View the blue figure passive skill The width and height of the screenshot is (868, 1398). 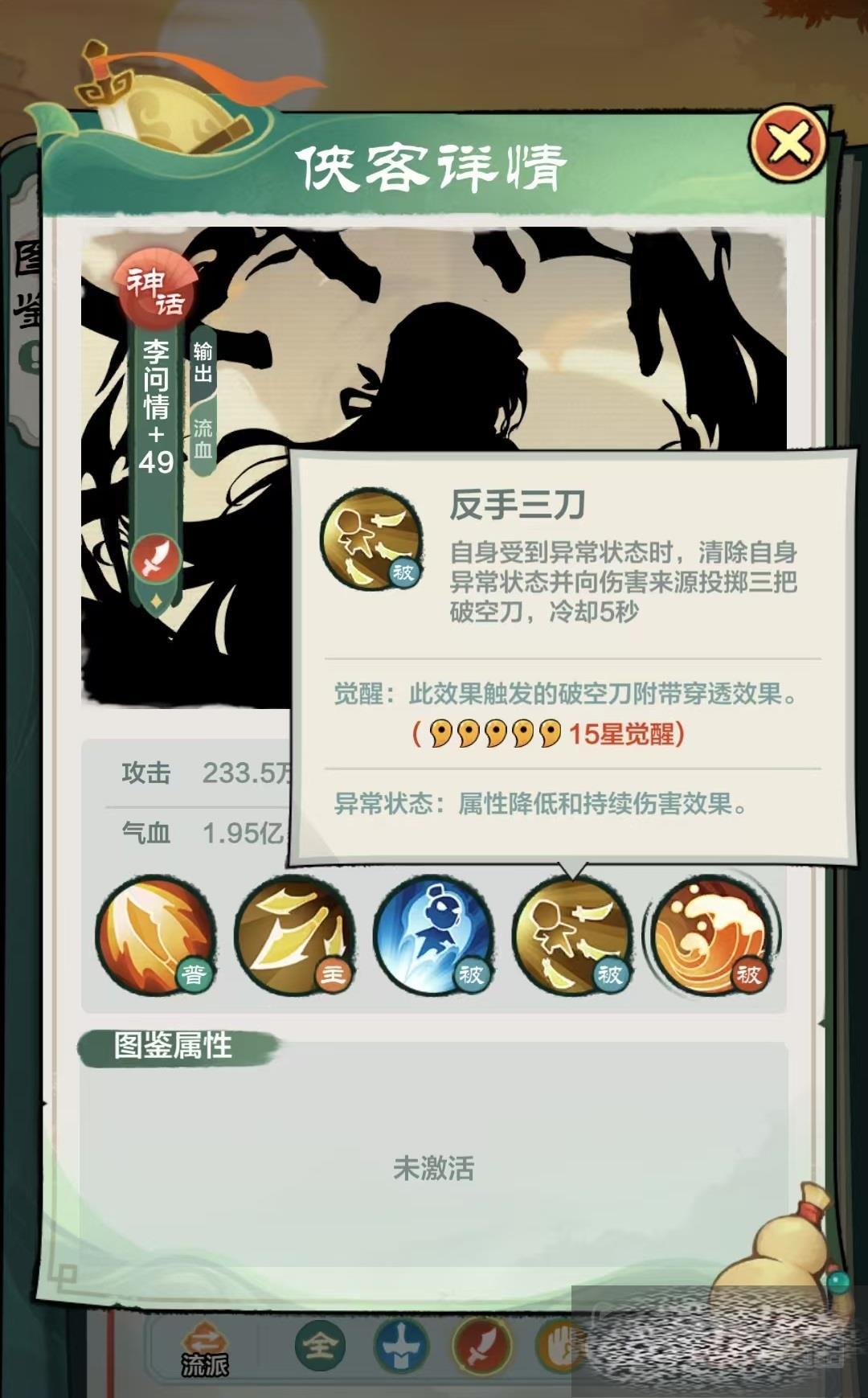point(433,935)
